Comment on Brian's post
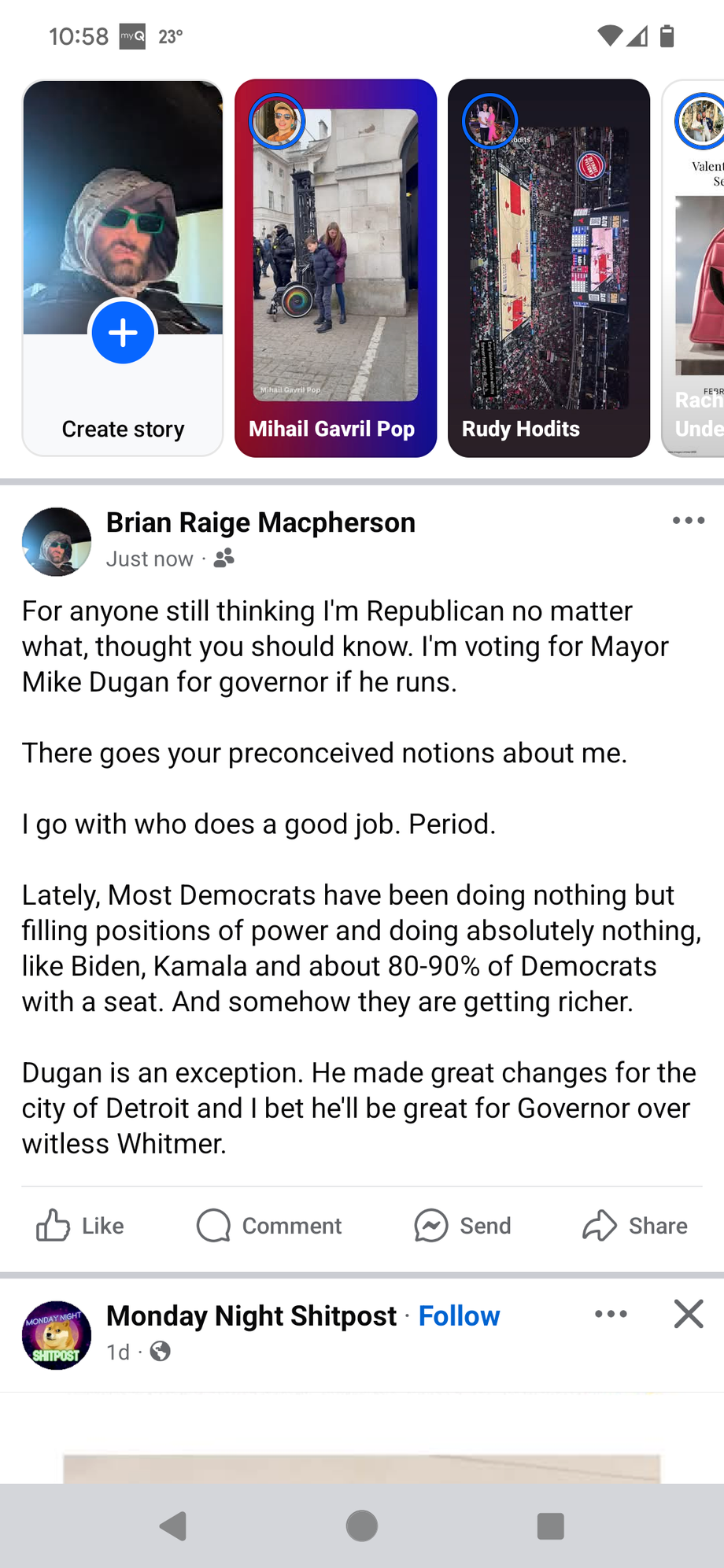The height and width of the screenshot is (1568, 724). [x=269, y=1225]
